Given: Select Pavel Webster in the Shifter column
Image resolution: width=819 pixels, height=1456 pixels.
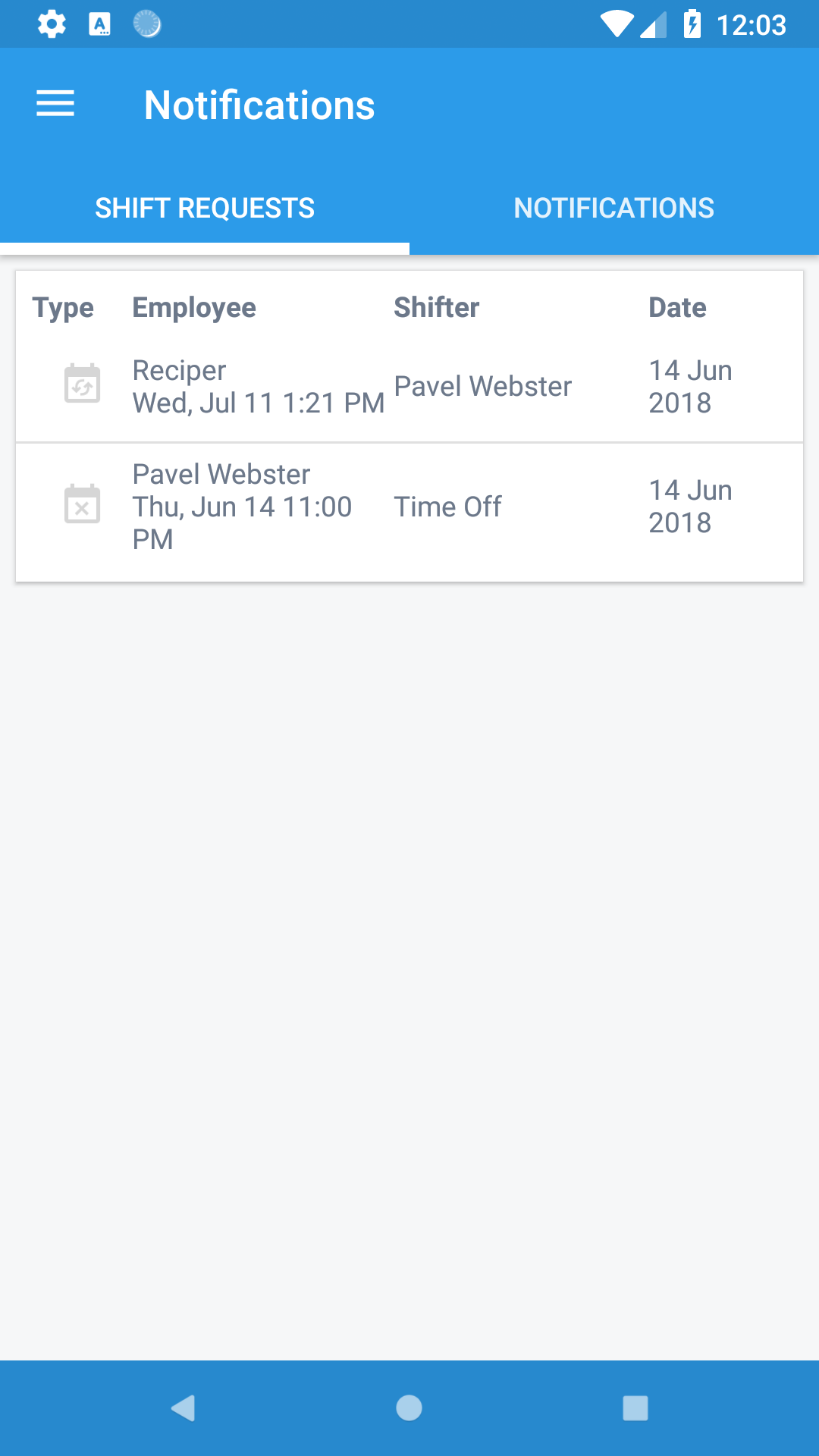Looking at the screenshot, I should click(x=483, y=385).
